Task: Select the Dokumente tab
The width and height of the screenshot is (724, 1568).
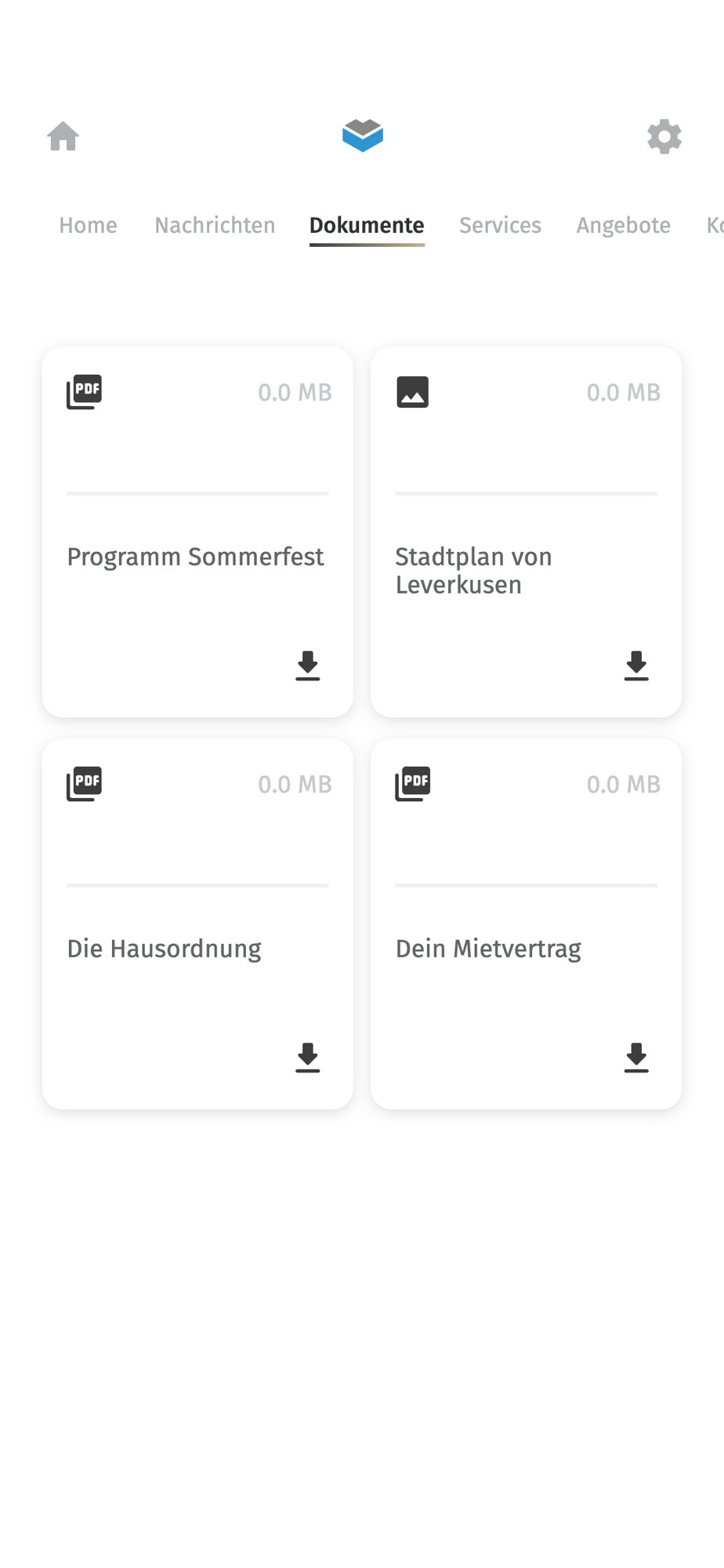Action: pyautogui.click(x=367, y=226)
